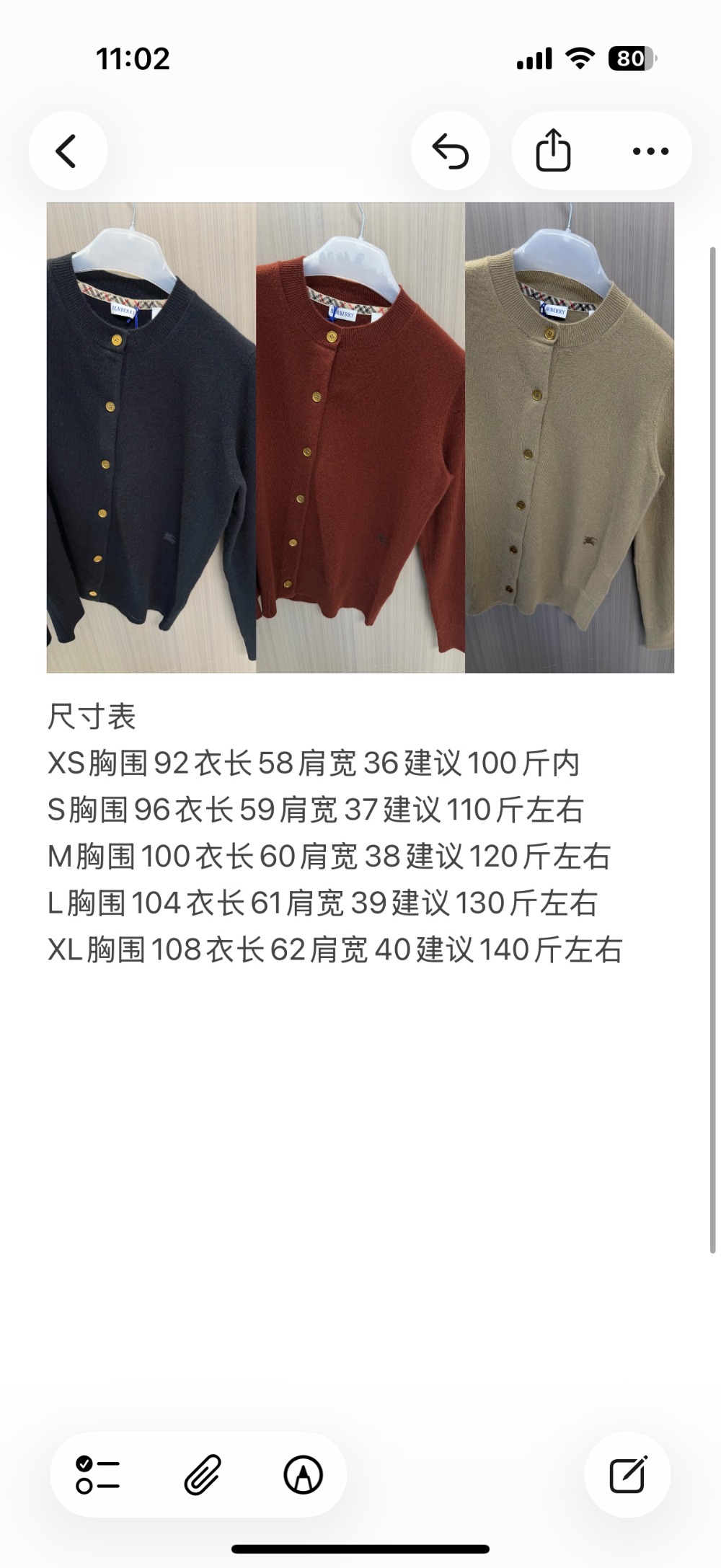Screen dimensions: 721x1568
Task: Open the sweater photo full screen
Action: (x=360, y=438)
